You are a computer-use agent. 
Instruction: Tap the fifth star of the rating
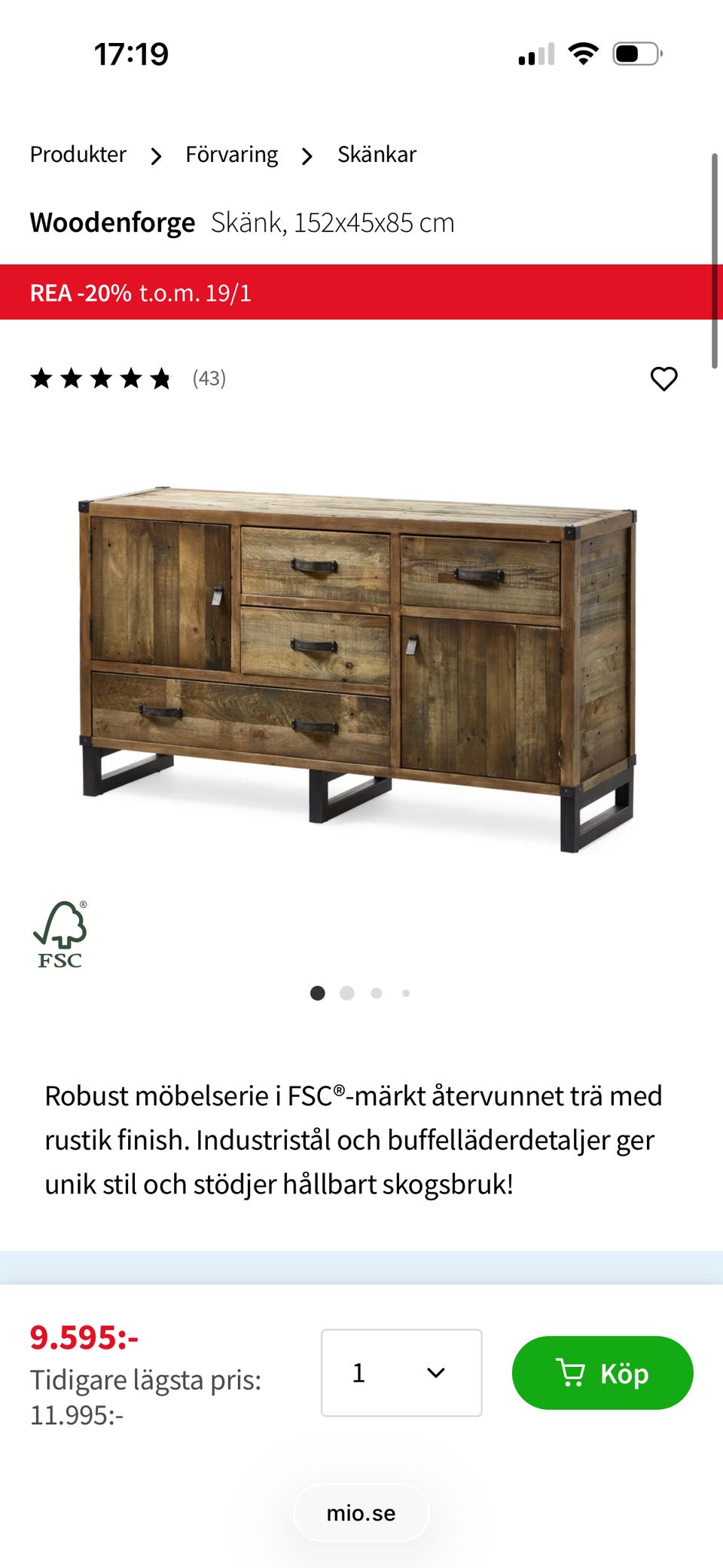[x=160, y=379]
